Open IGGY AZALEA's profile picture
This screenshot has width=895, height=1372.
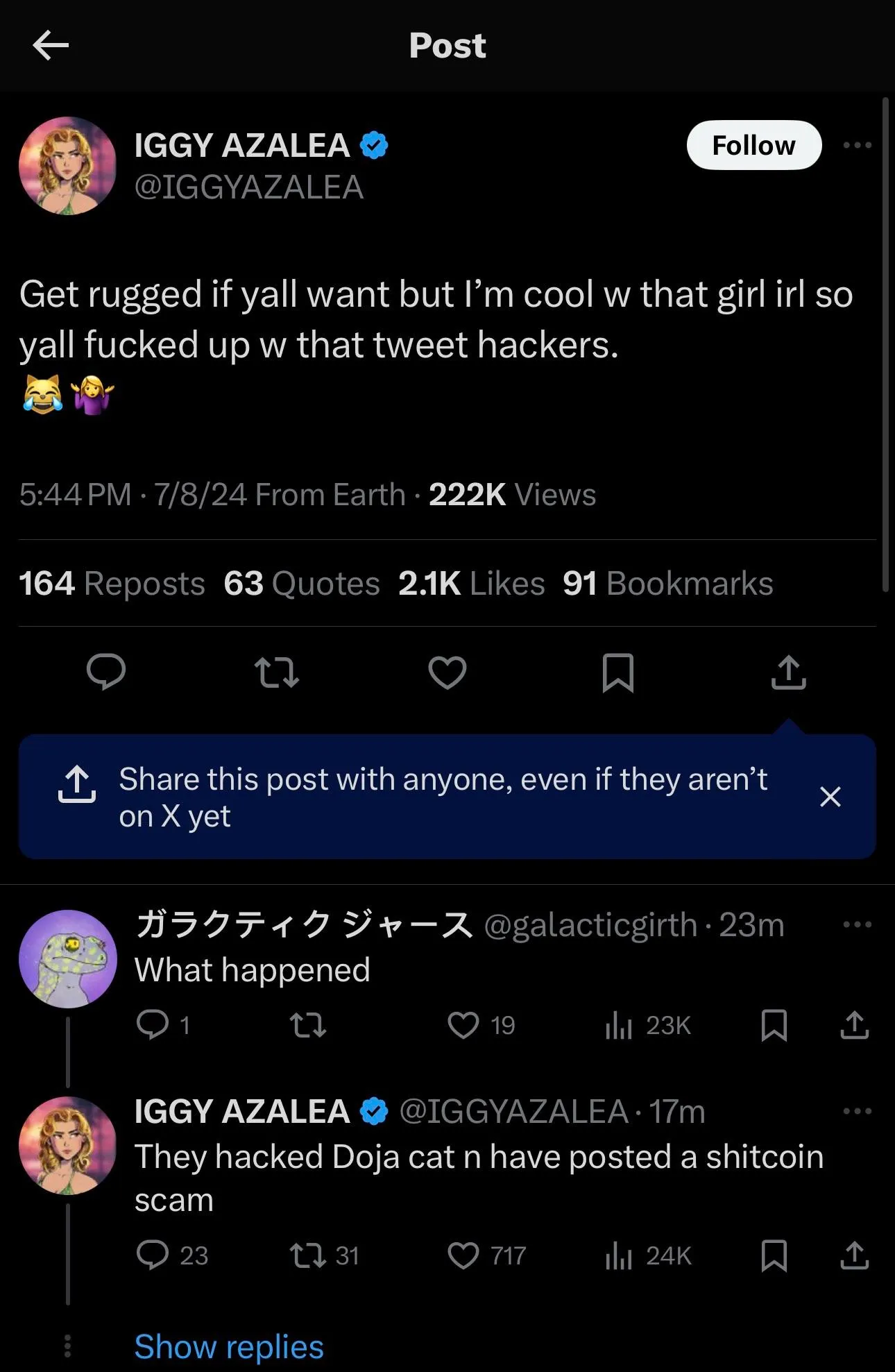67,167
